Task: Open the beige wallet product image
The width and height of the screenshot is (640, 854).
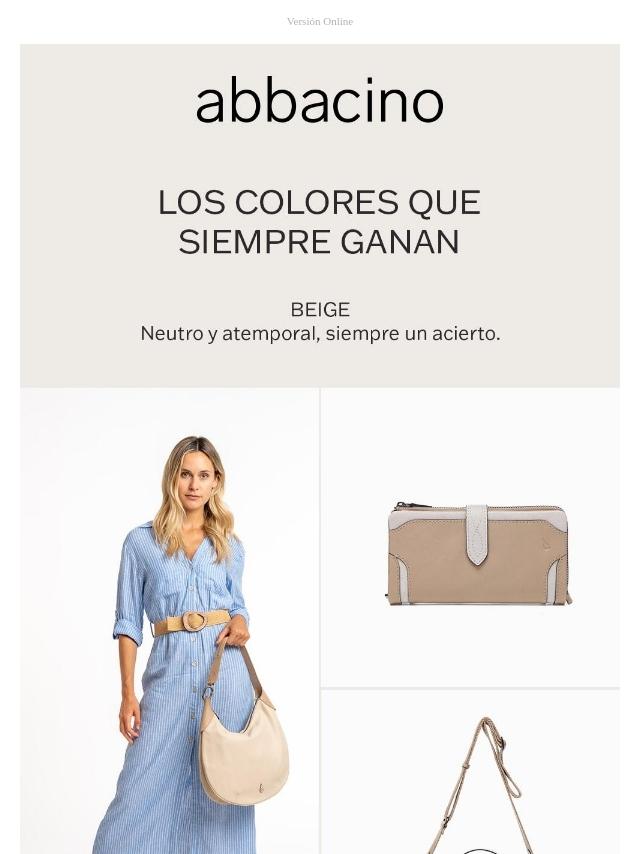Action: tap(470, 538)
